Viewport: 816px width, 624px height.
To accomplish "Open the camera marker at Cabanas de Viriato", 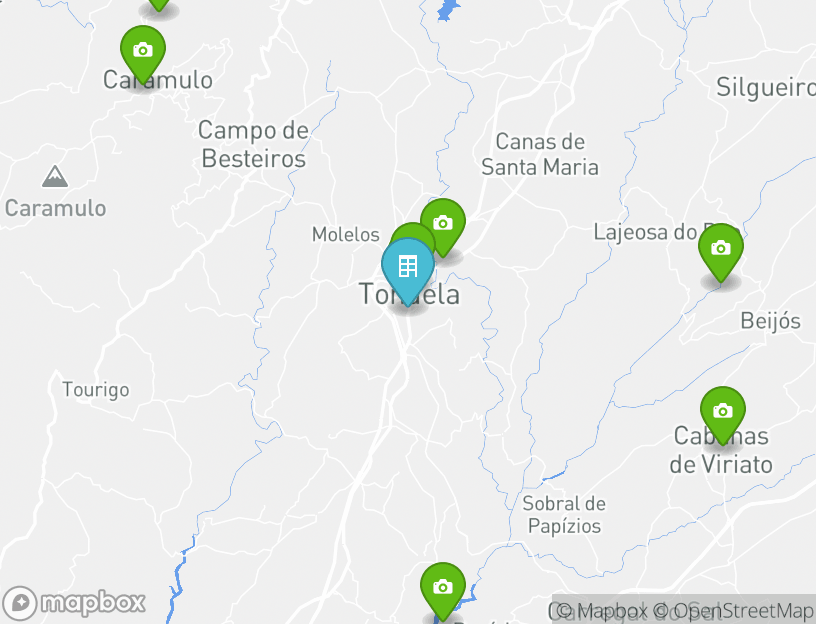I will tap(722, 412).
